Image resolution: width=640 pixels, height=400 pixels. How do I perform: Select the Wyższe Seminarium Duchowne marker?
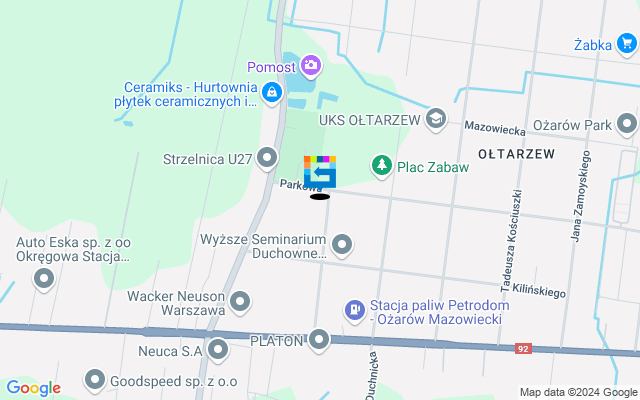[342, 245]
